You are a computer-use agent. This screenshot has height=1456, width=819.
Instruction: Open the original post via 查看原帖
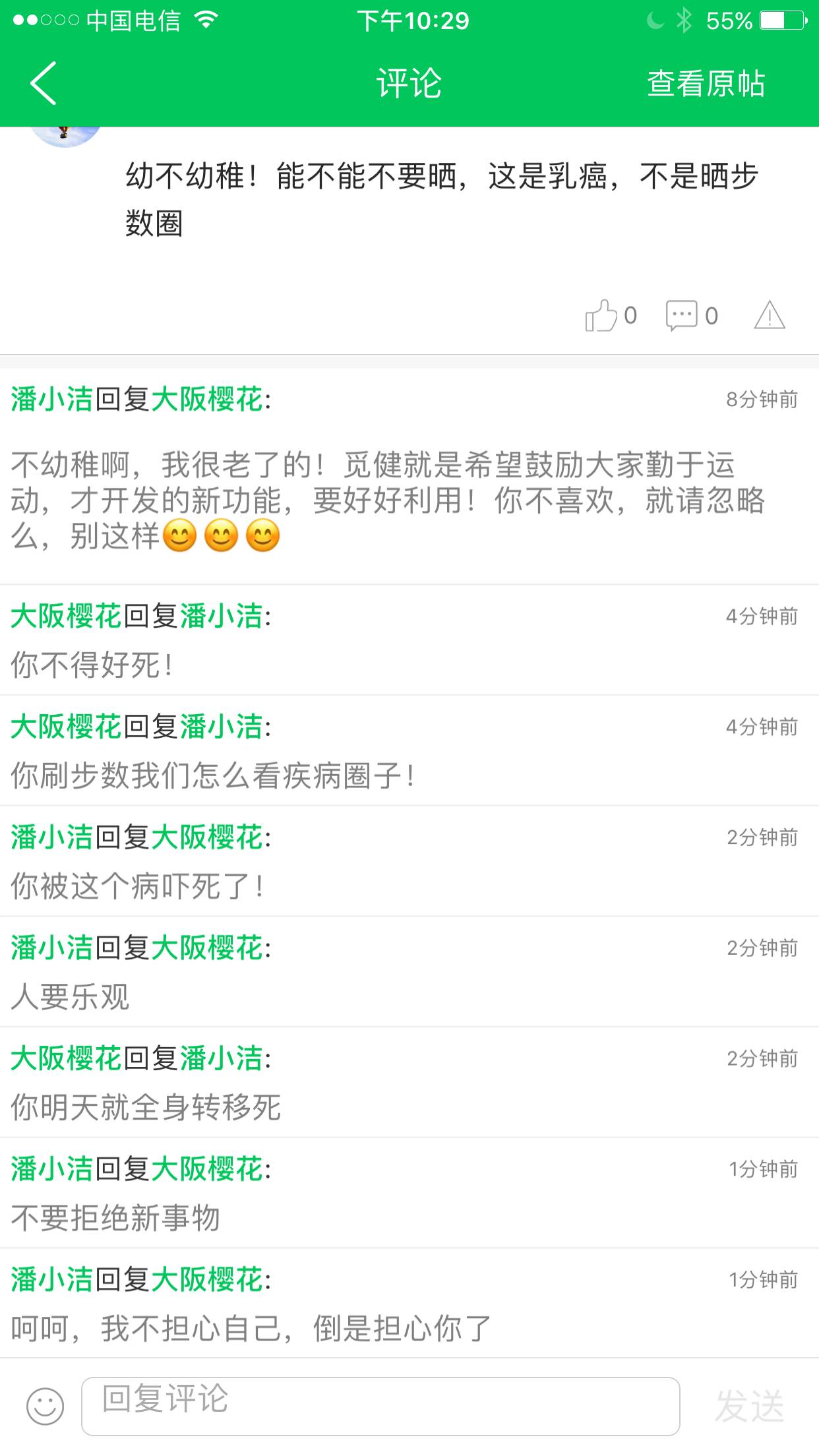click(705, 84)
